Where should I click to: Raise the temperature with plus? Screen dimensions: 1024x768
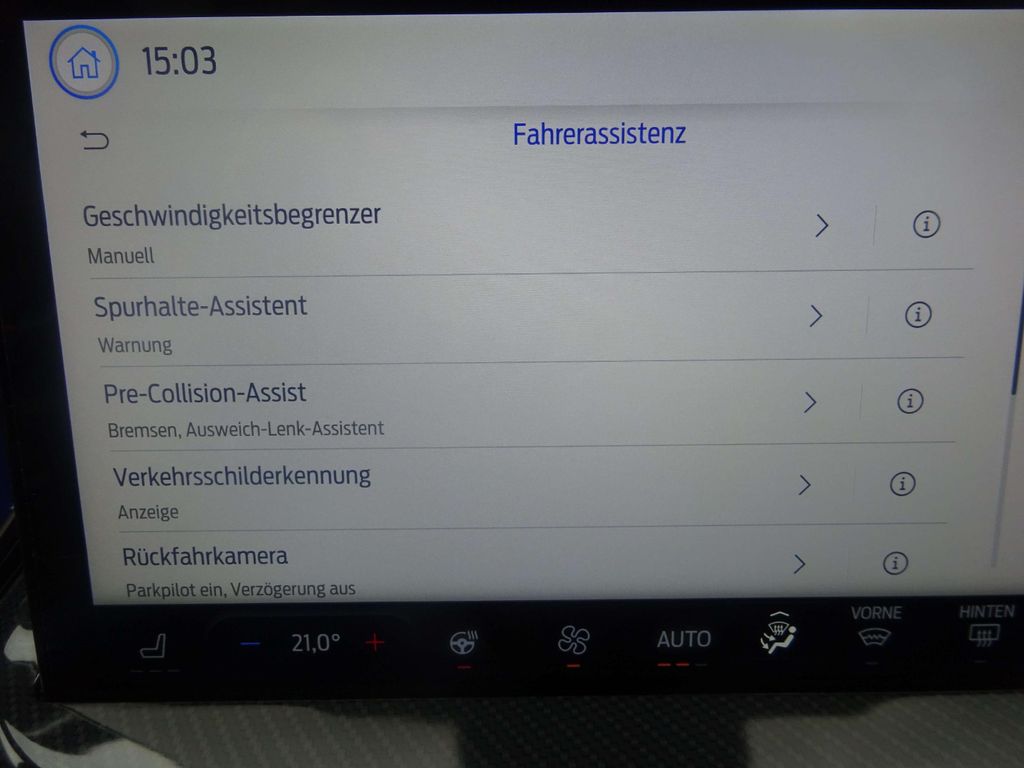pos(375,642)
